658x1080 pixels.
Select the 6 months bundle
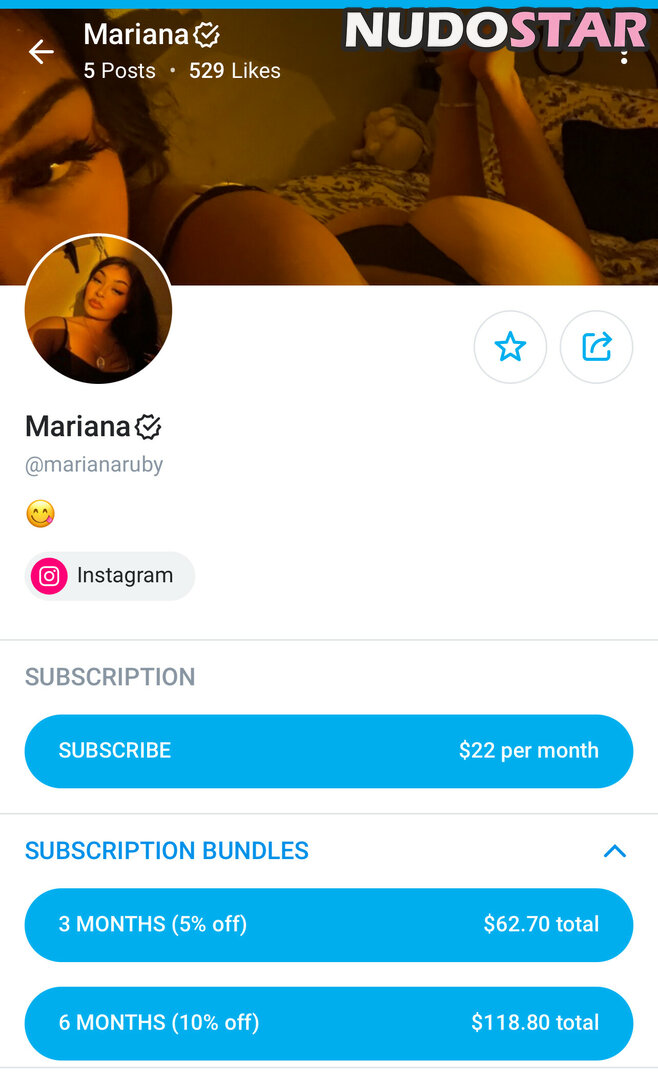coord(328,1023)
